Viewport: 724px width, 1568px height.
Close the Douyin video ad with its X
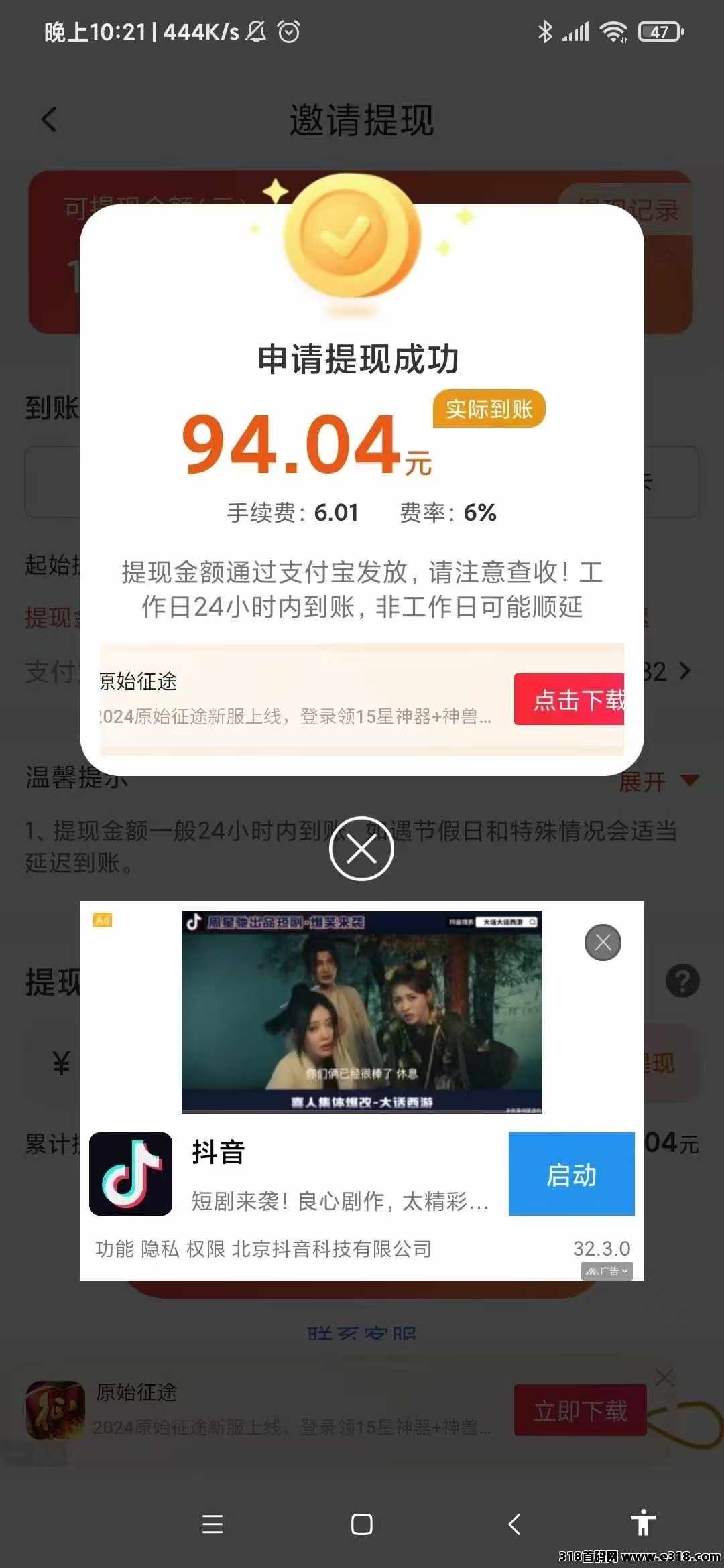(x=602, y=943)
